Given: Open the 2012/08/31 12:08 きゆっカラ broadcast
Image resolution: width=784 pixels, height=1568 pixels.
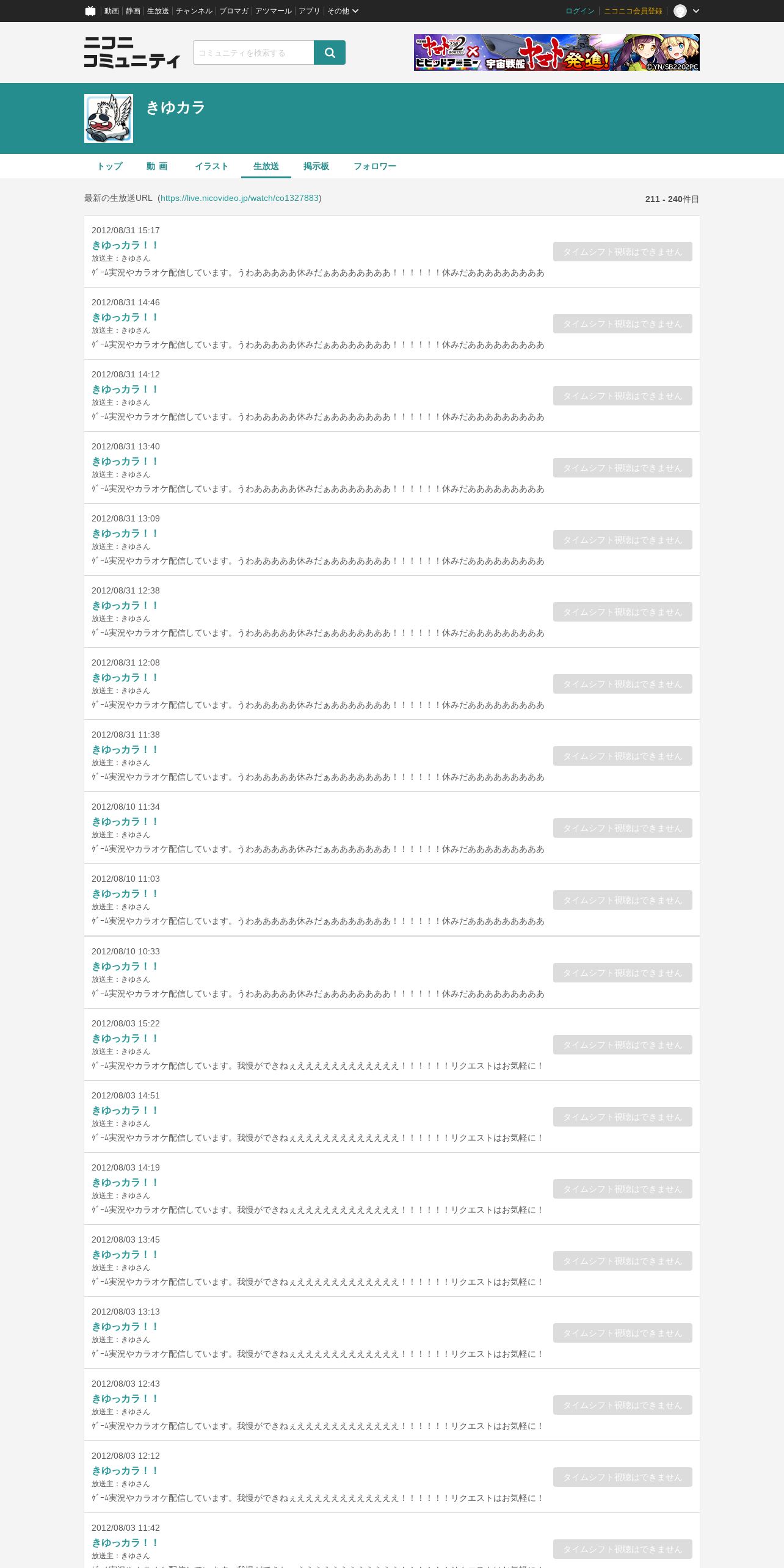Looking at the screenshot, I should pos(125,678).
